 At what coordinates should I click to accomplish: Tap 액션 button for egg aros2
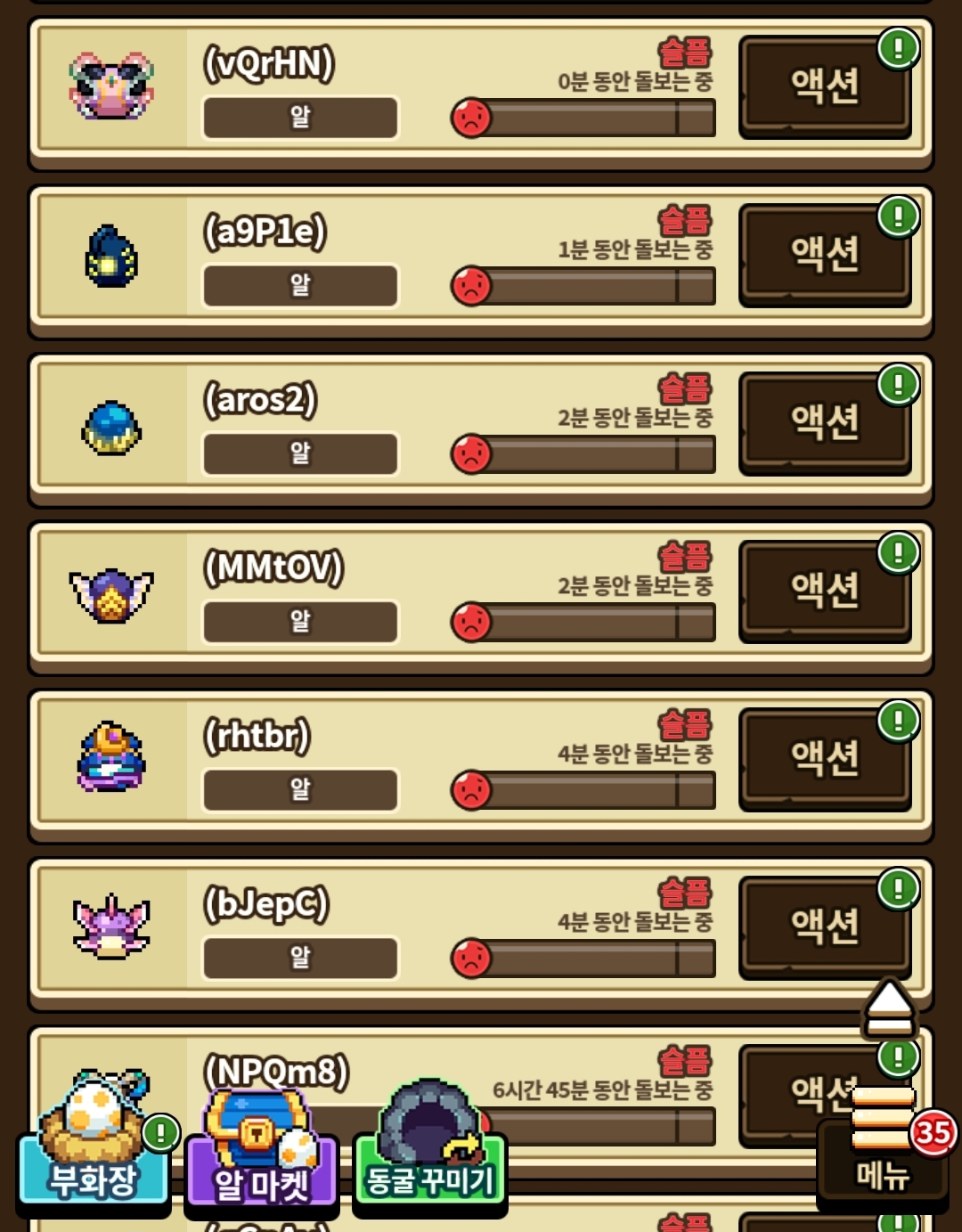tap(824, 423)
